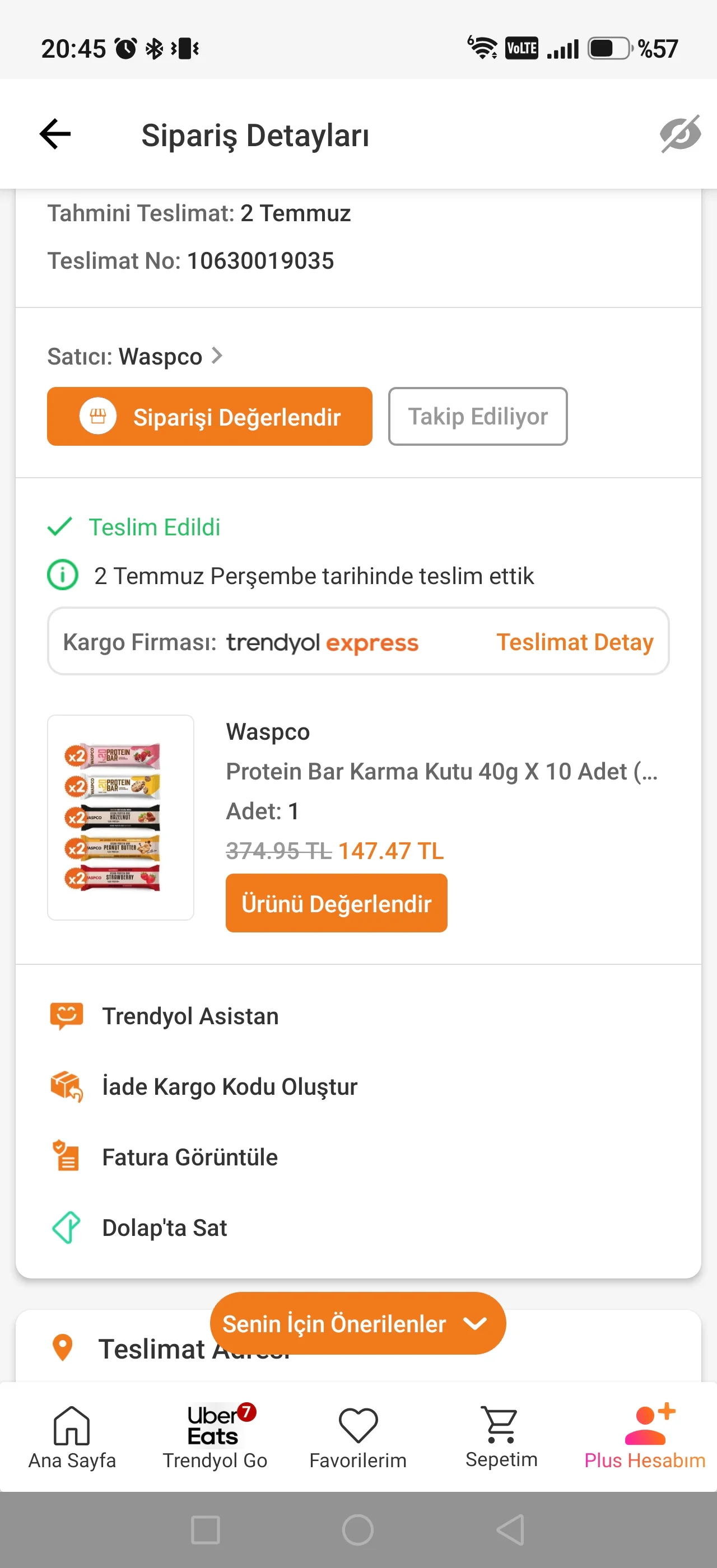Tap Siparişi Değerlendir button
Screen dimensions: 717x1568
(x=209, y=416)
